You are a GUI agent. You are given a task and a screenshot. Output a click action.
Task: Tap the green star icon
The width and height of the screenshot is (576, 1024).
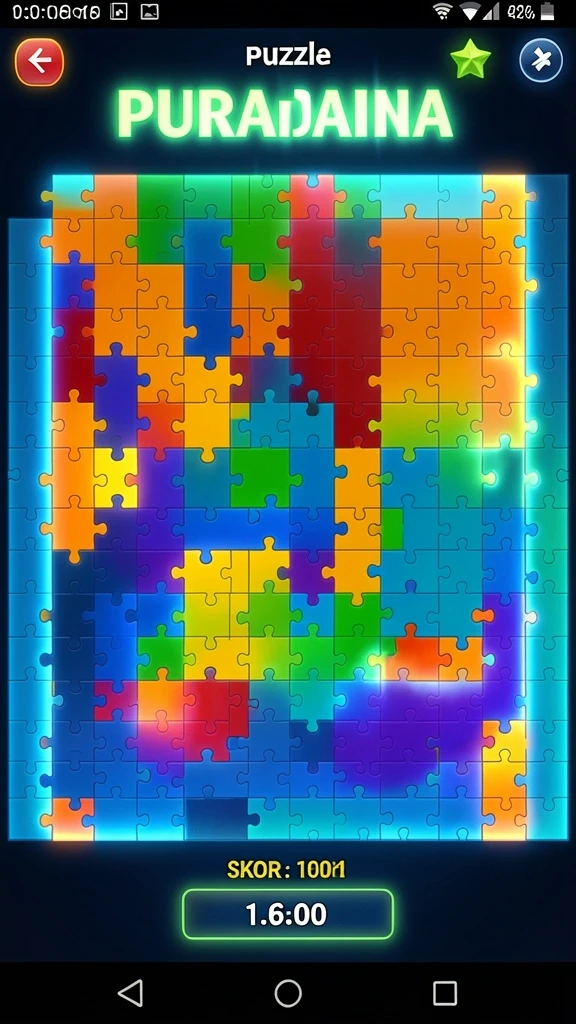(x=470, y=60)
